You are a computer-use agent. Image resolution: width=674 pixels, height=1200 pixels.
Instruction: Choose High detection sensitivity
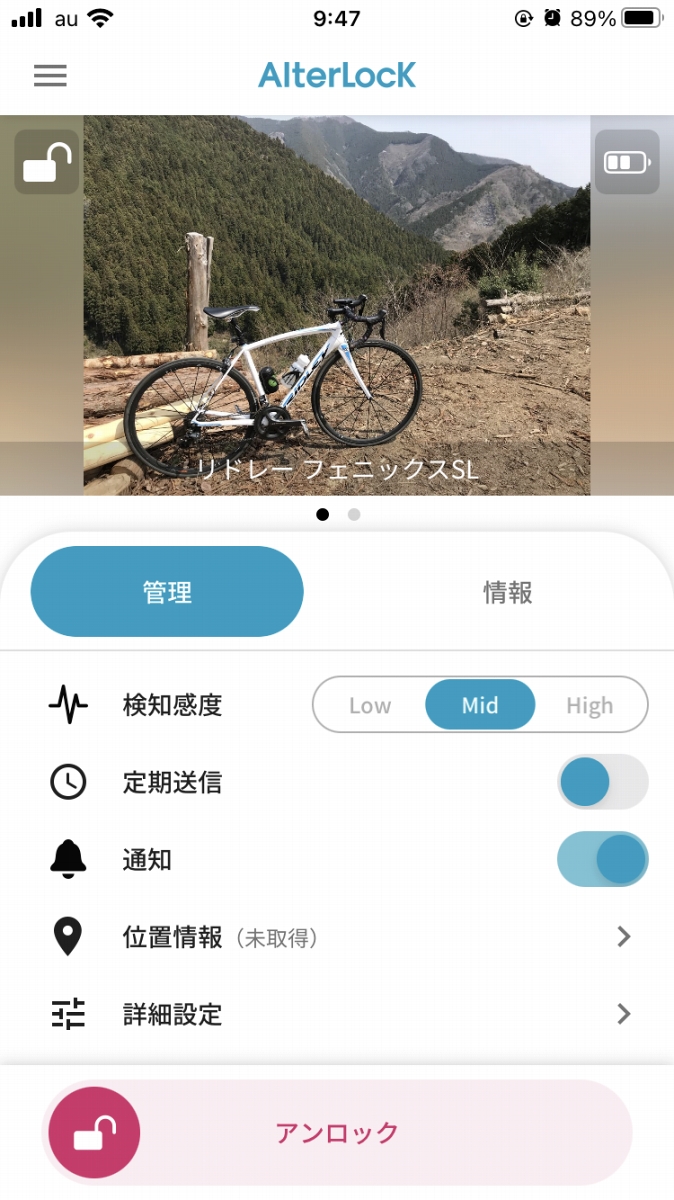click(x=589, y=705)
